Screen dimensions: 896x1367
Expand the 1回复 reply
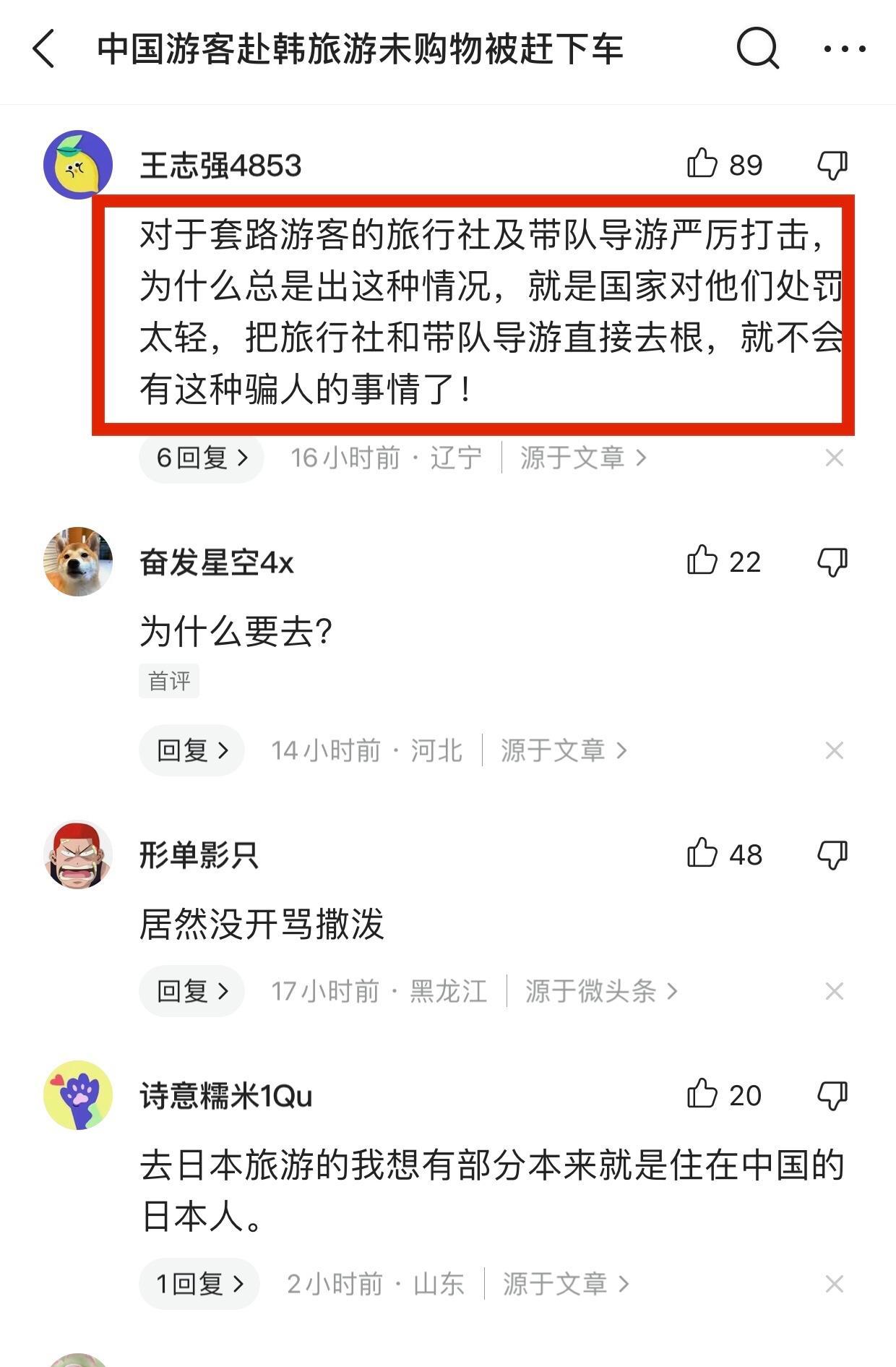(199, 1284)
